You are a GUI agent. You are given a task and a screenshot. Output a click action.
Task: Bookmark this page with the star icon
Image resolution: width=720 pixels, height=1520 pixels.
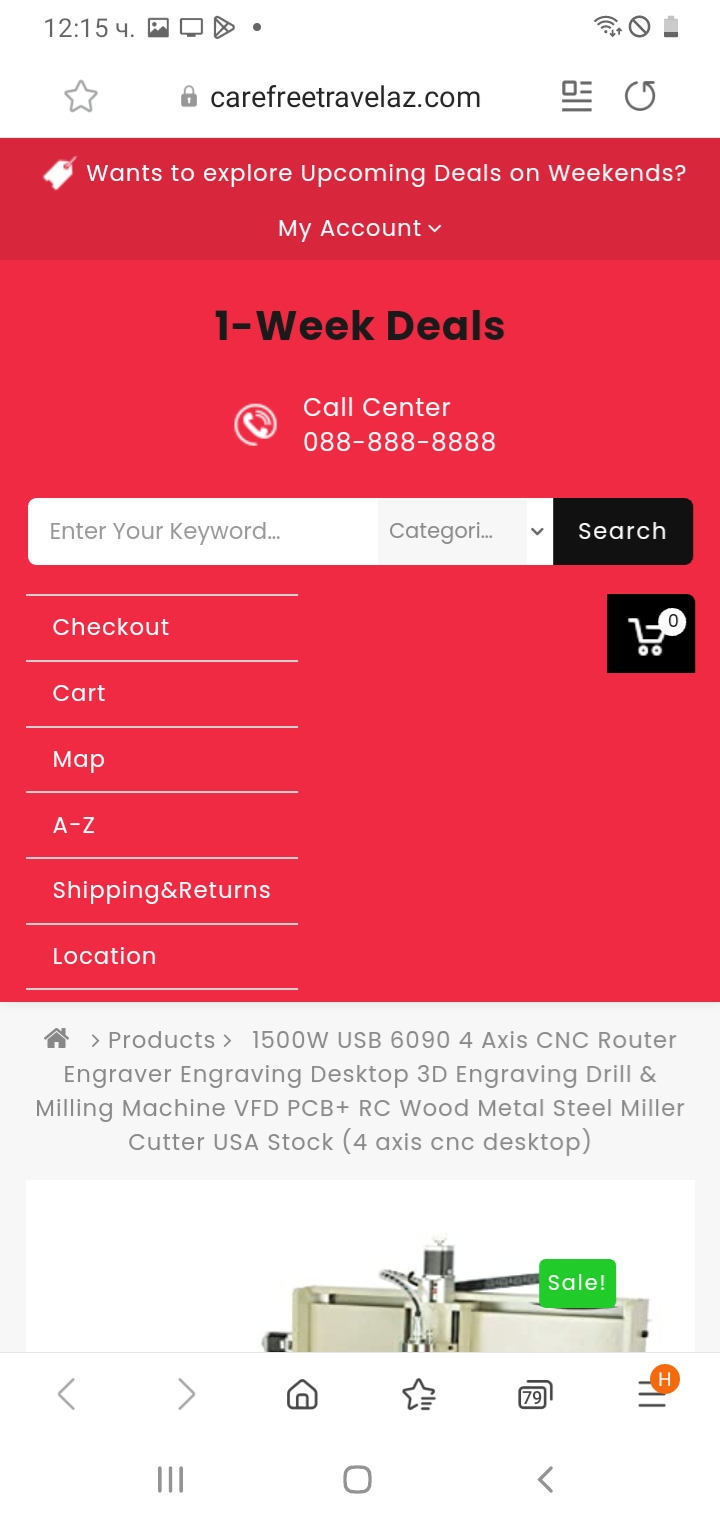pos(81,97)
